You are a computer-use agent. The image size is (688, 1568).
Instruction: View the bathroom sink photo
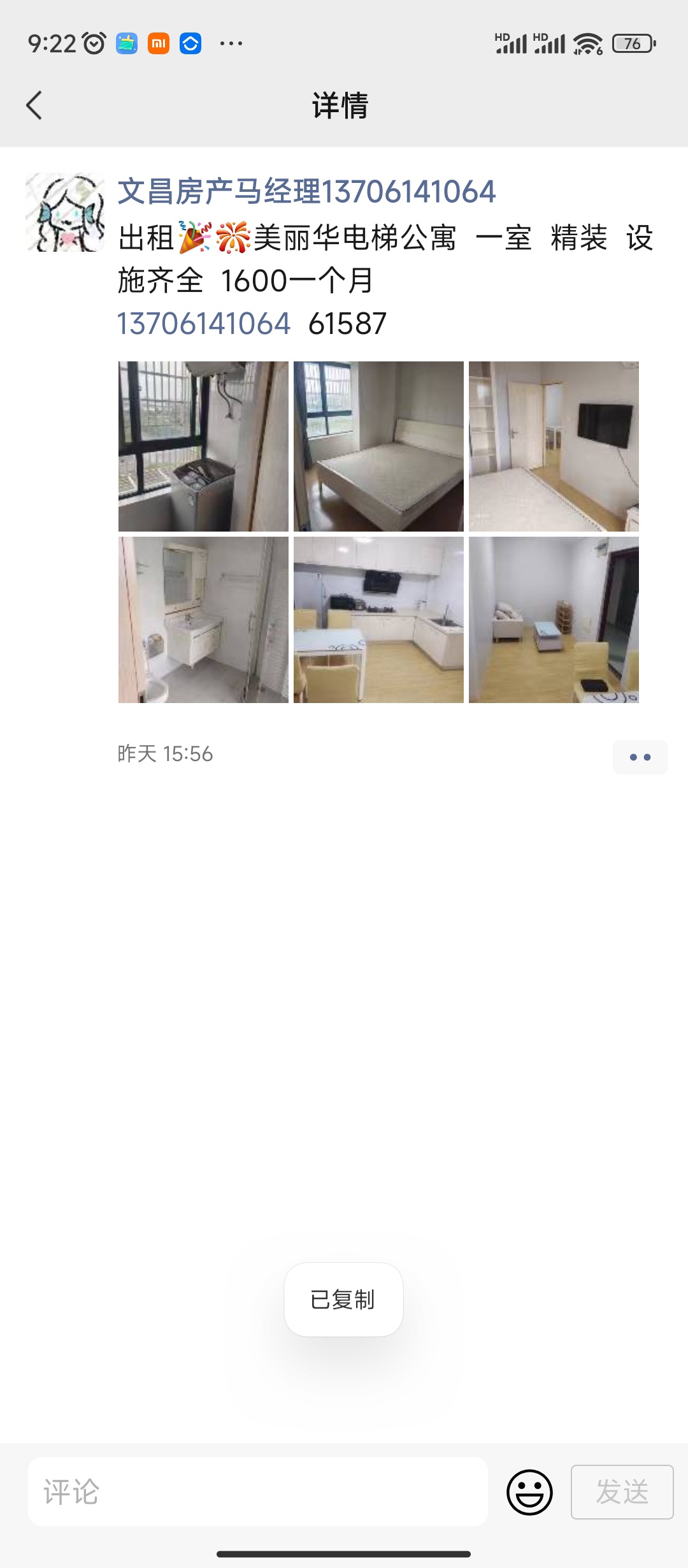click(203, 620)
